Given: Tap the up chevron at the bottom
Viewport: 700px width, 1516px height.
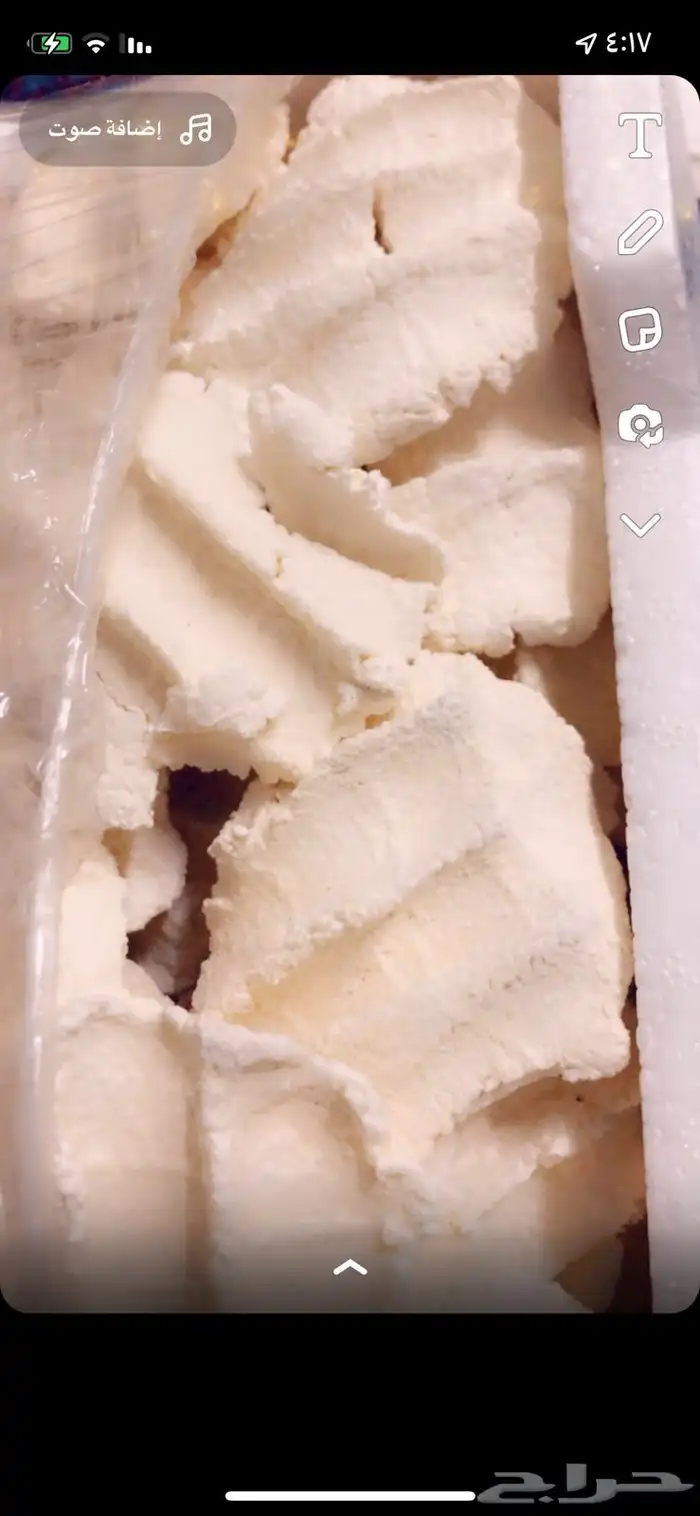Looking at the screenshot, I should 350,1268.
